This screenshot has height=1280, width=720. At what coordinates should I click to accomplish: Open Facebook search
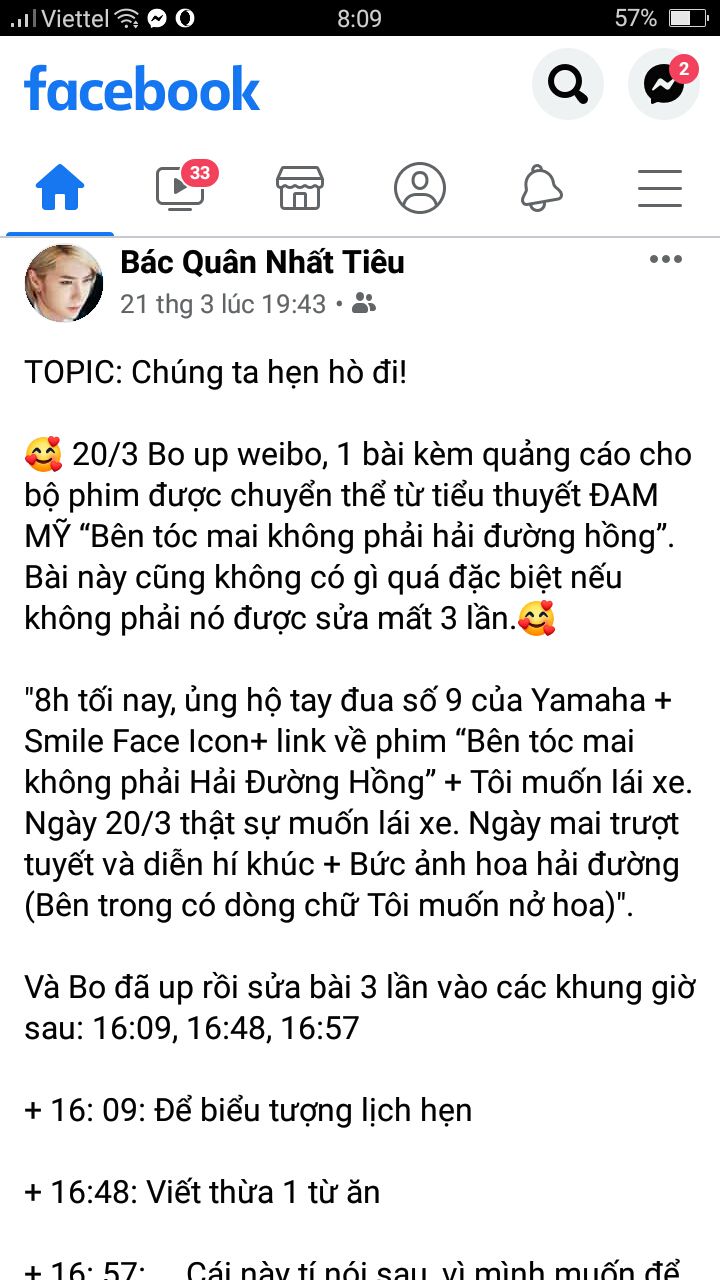568,85
